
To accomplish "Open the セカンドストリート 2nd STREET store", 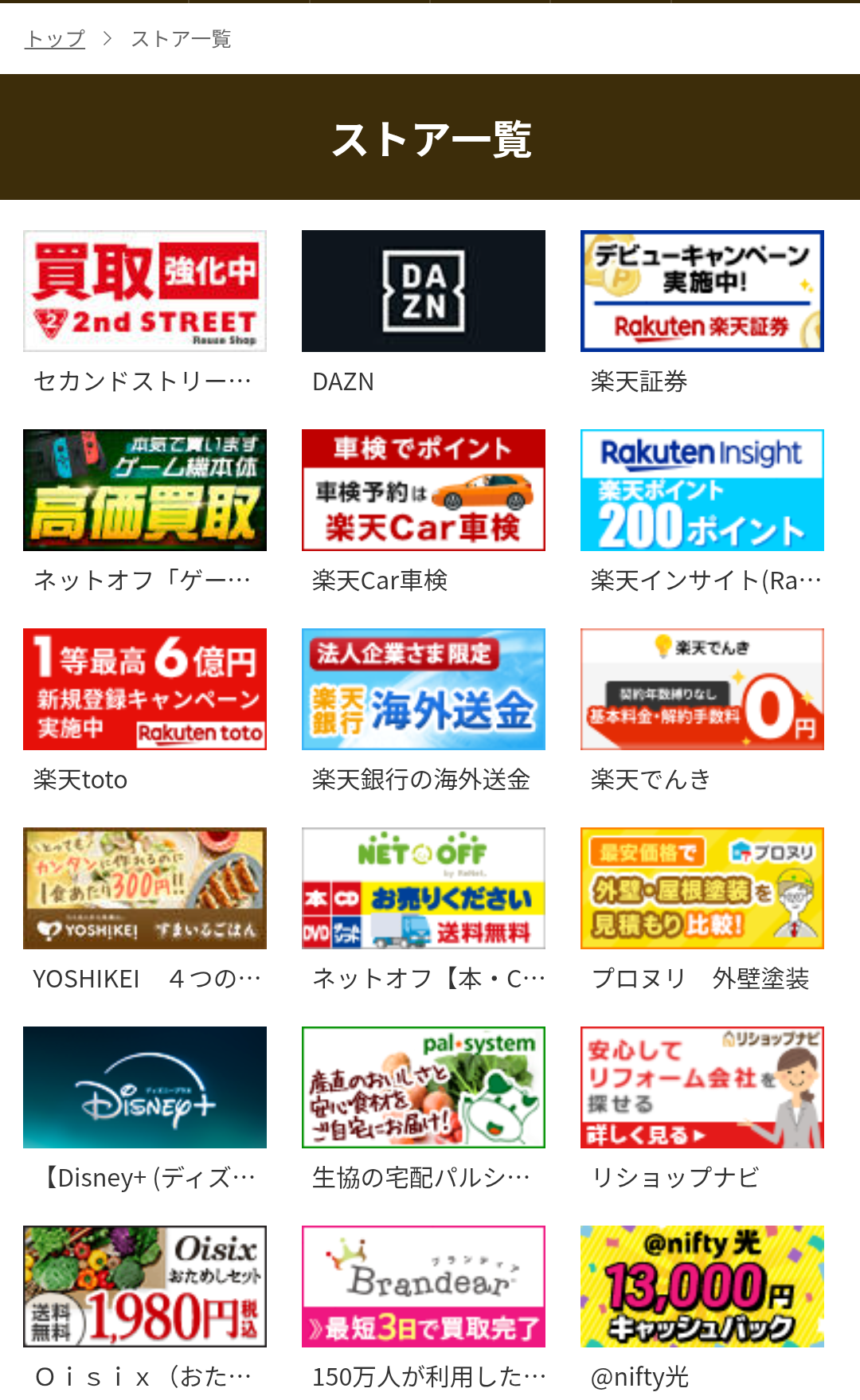I will point(145,291).
